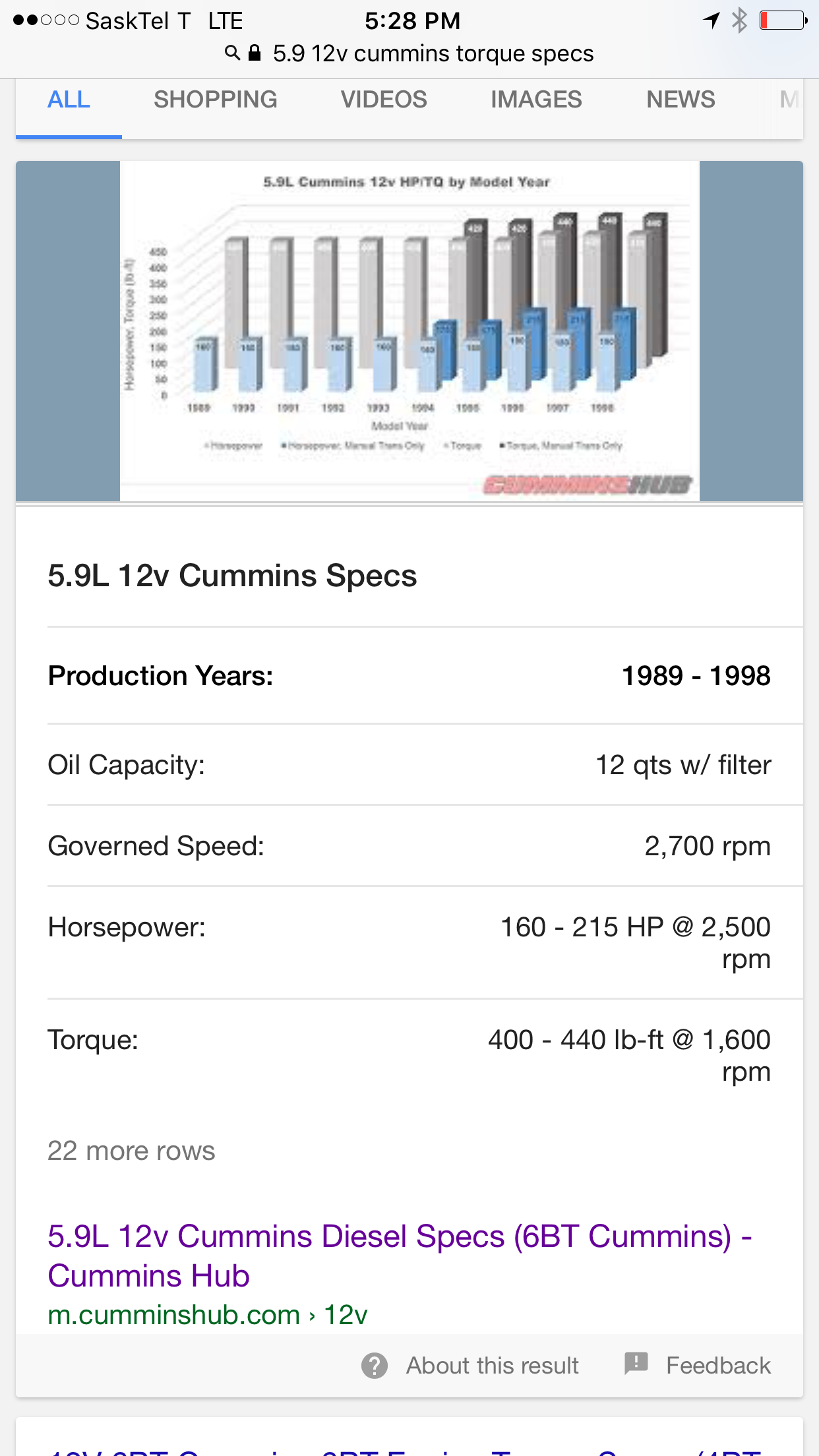
Task: Tap the question mark help icon
Action: click(375, 1365)
